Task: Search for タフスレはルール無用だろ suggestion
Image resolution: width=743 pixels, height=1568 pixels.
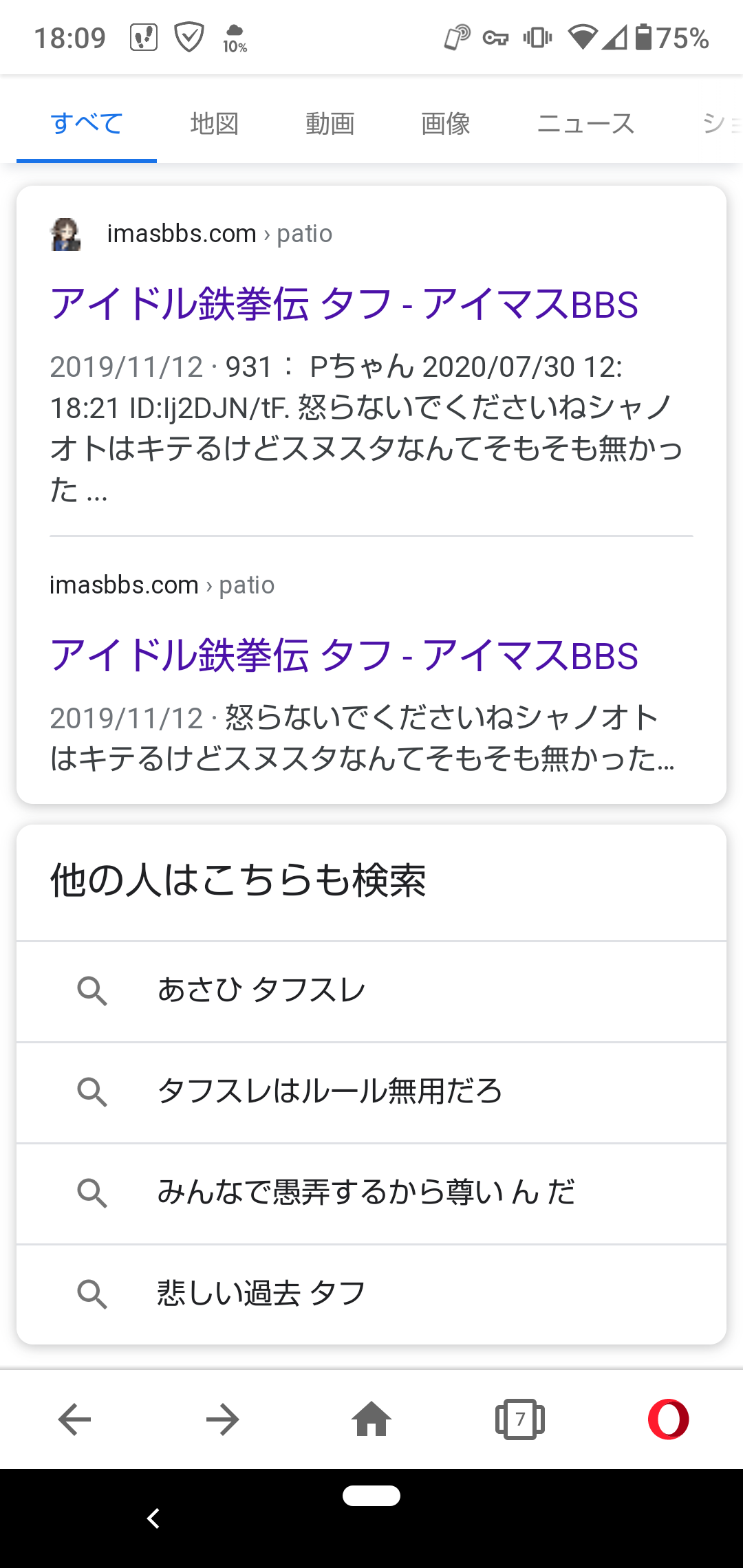Action: point(371,1092)
